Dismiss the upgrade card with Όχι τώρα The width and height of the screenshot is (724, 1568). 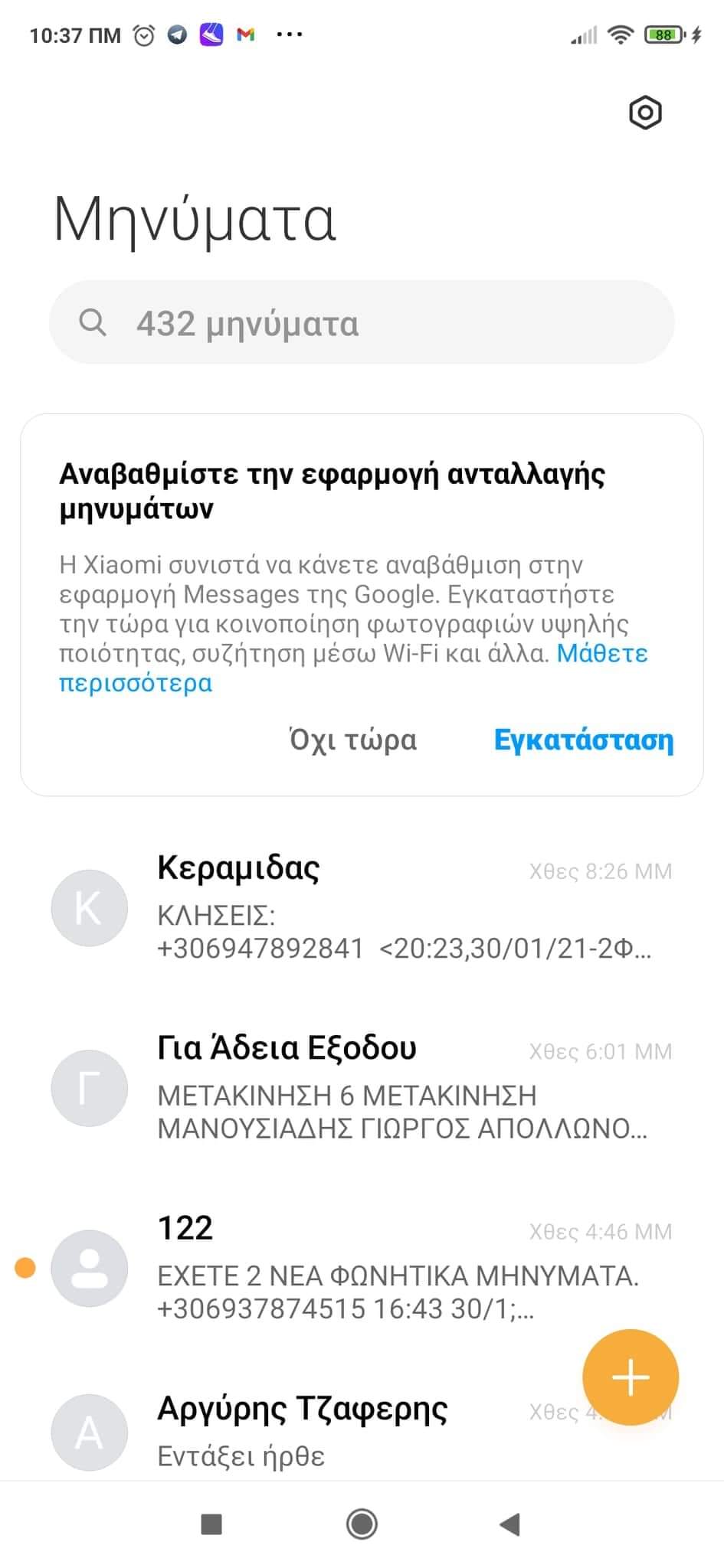pos(353,740)
